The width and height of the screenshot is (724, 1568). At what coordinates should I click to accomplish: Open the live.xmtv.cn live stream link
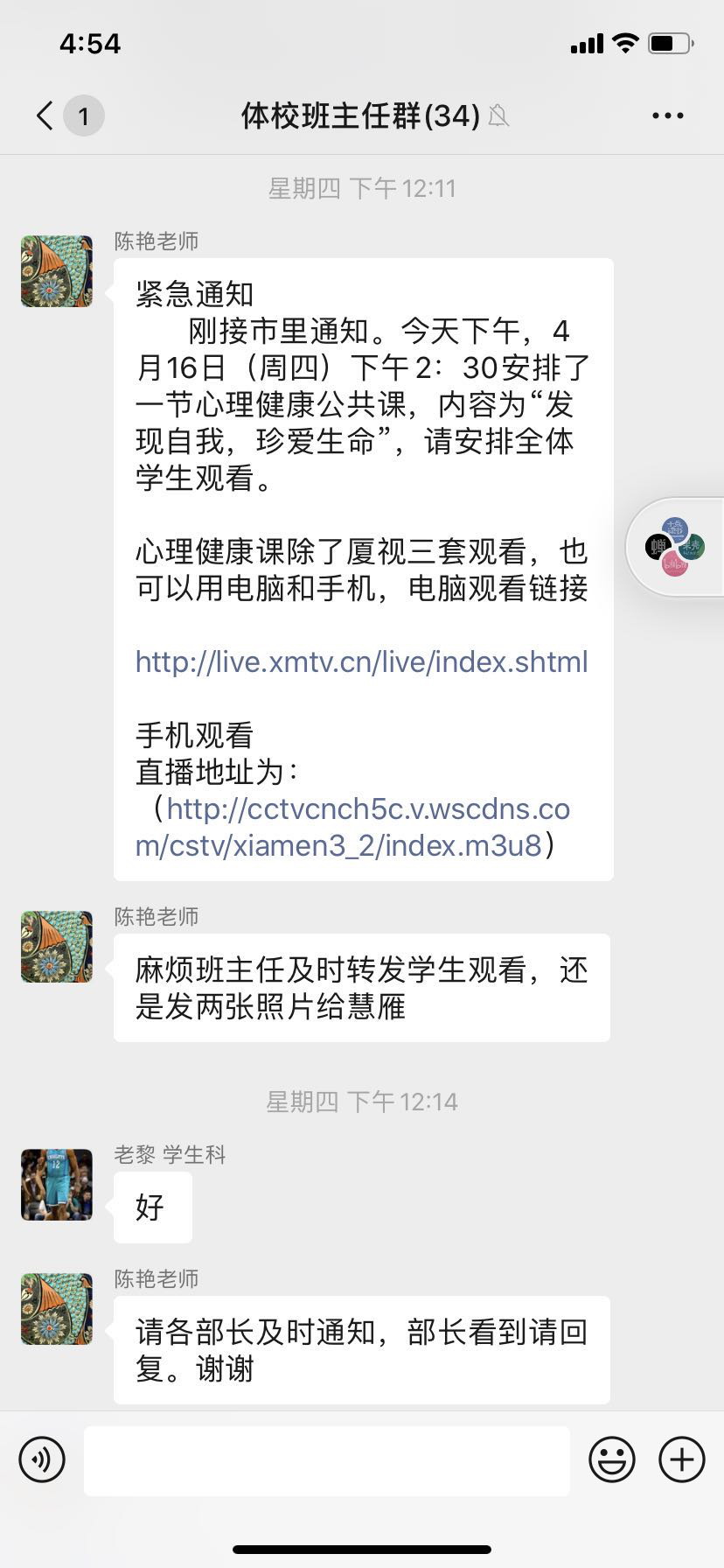[361, 662]
